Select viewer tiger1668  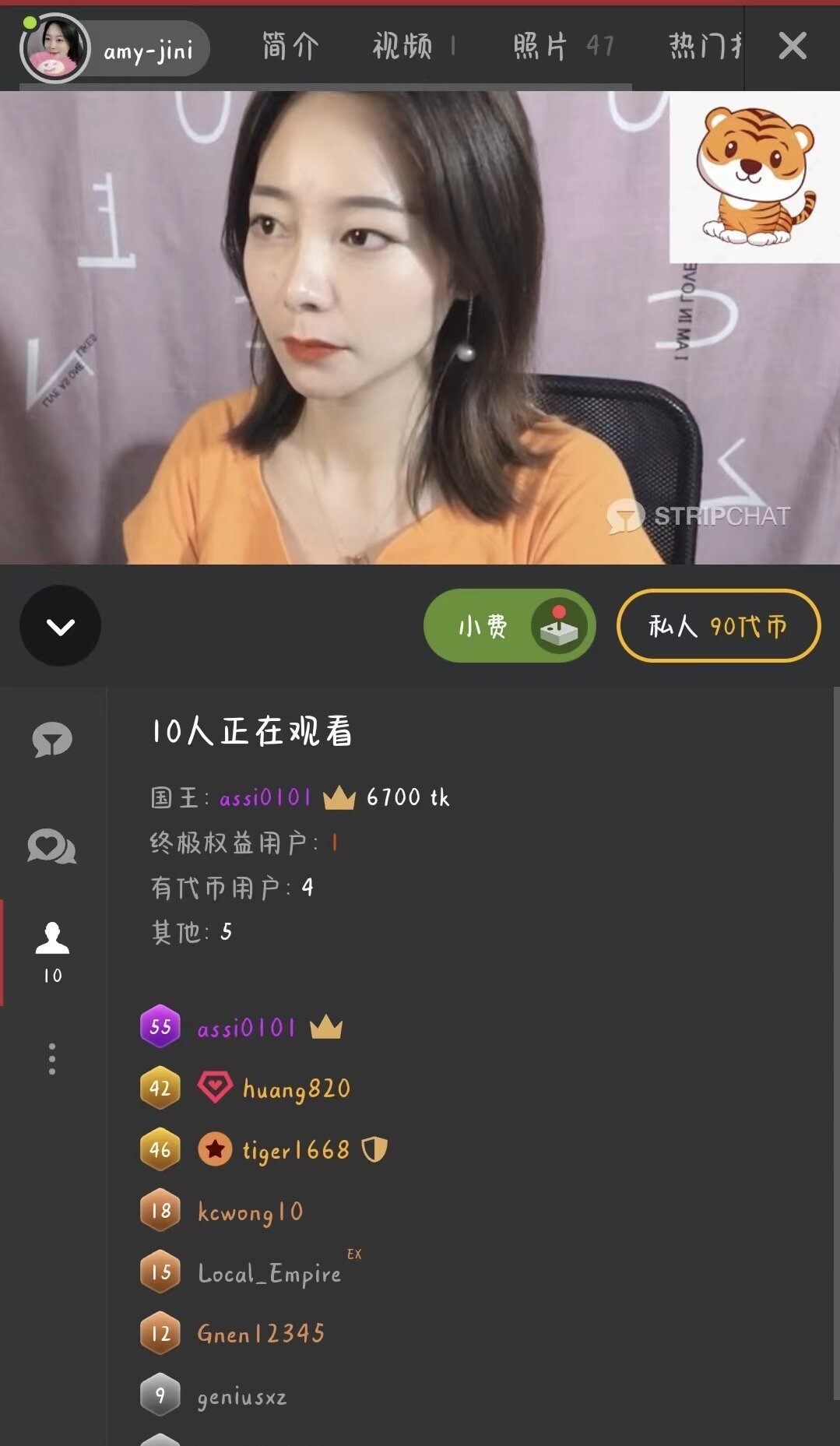[x=296, y=1150]
